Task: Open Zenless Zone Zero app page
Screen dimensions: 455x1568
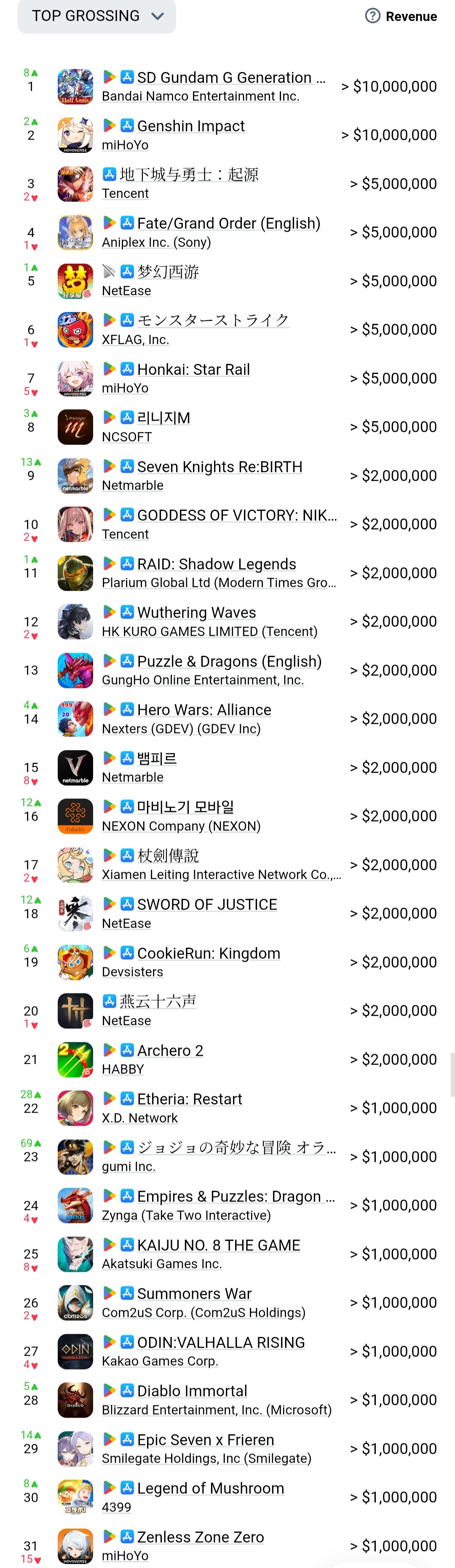Action: [201, 1537]
